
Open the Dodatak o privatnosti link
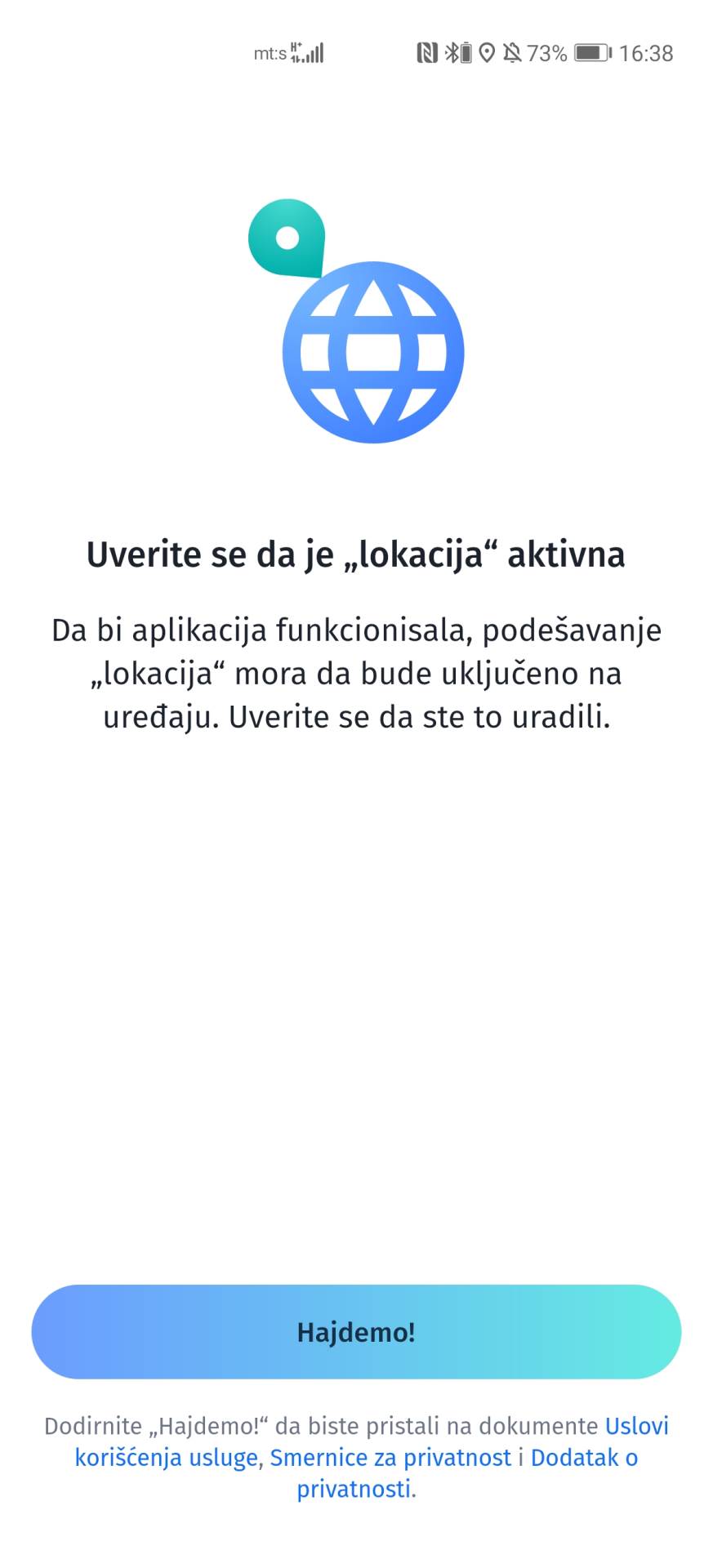point(585,1457)
